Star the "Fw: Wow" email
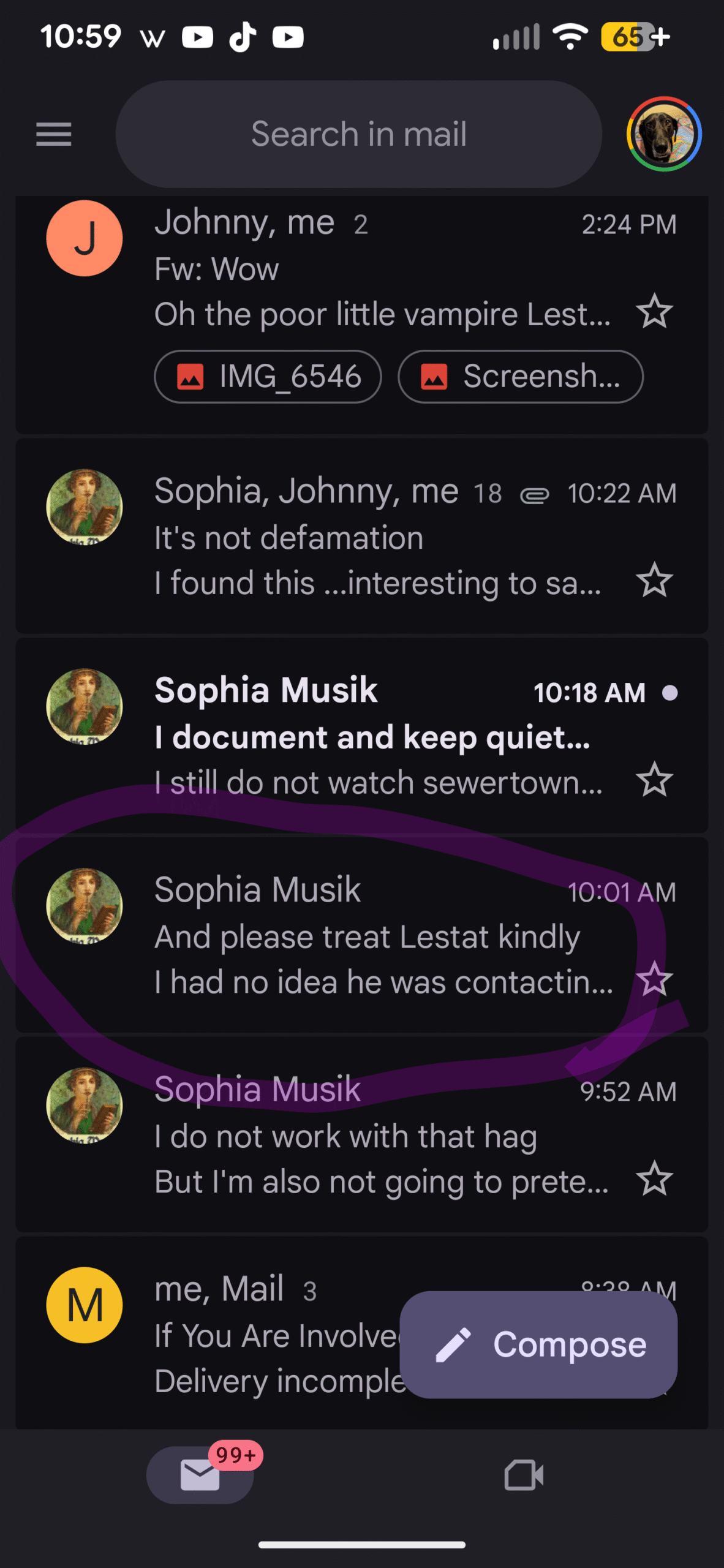 tap(654, 312)
